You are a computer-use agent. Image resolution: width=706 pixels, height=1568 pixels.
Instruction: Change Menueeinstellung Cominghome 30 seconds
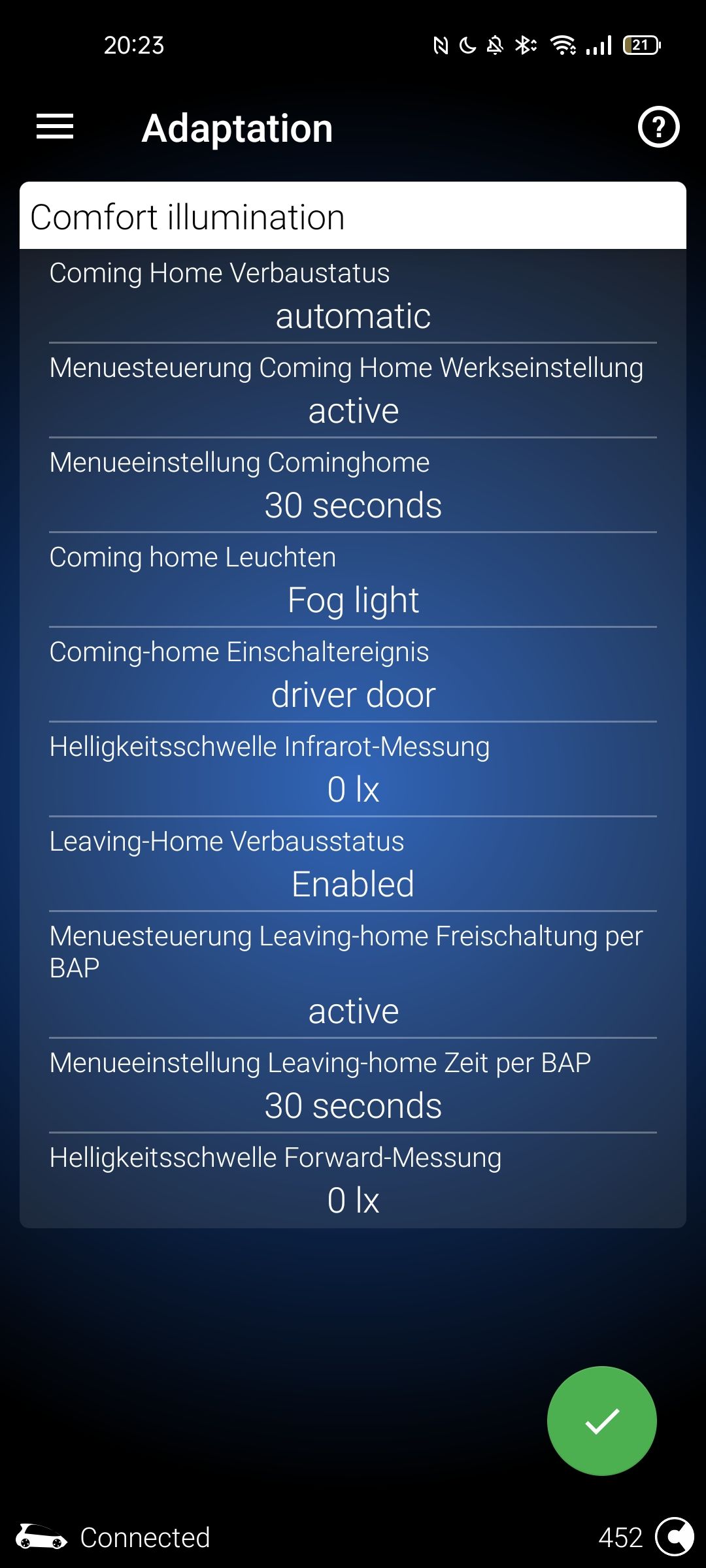coord(353,505)
